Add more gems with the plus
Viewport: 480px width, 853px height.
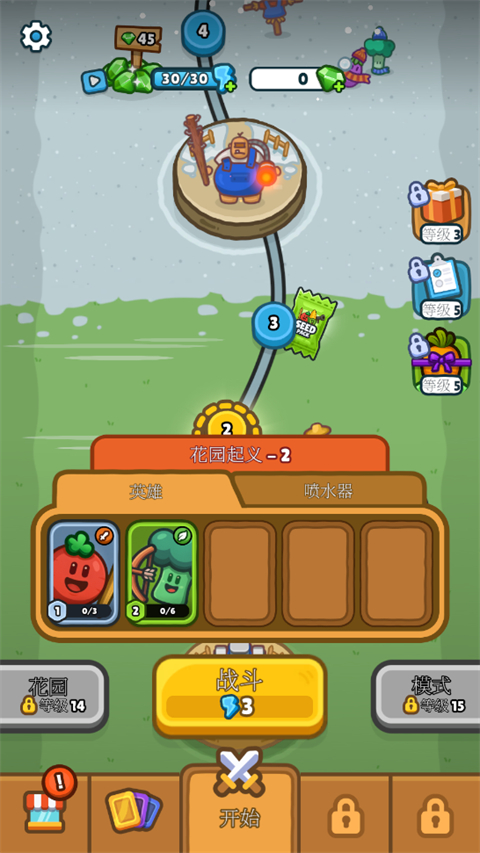[339, 86]
